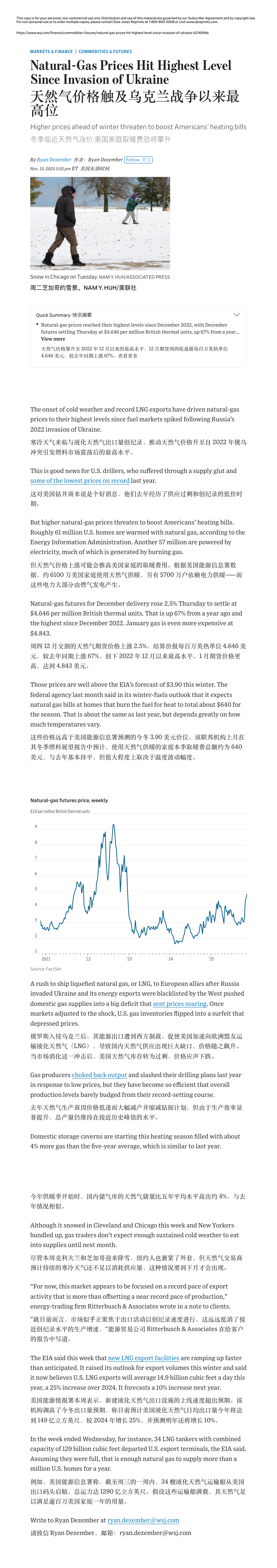Open author Ryan Dezember's profile link
Screen dimensions: 277x1568
coord(54,159)
